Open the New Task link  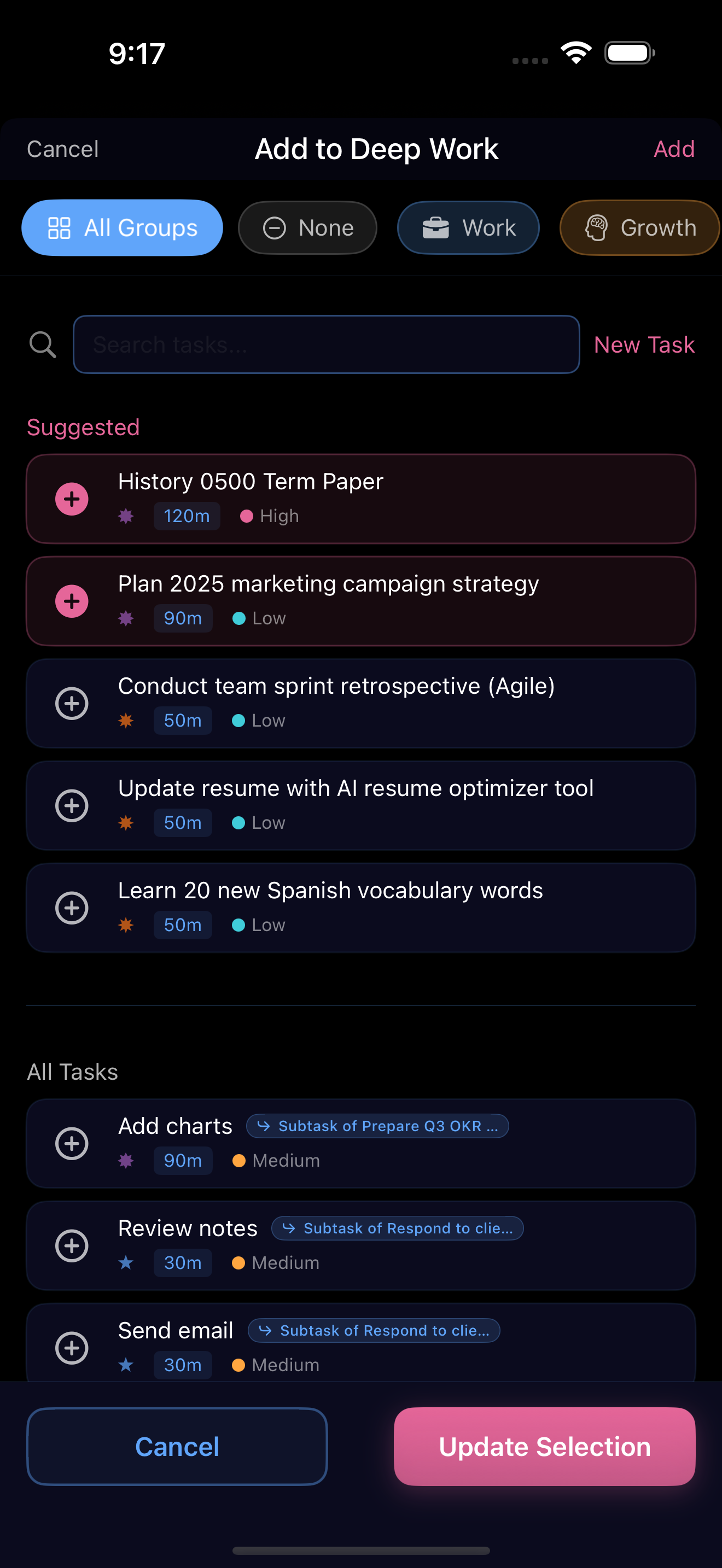point(643,344)
